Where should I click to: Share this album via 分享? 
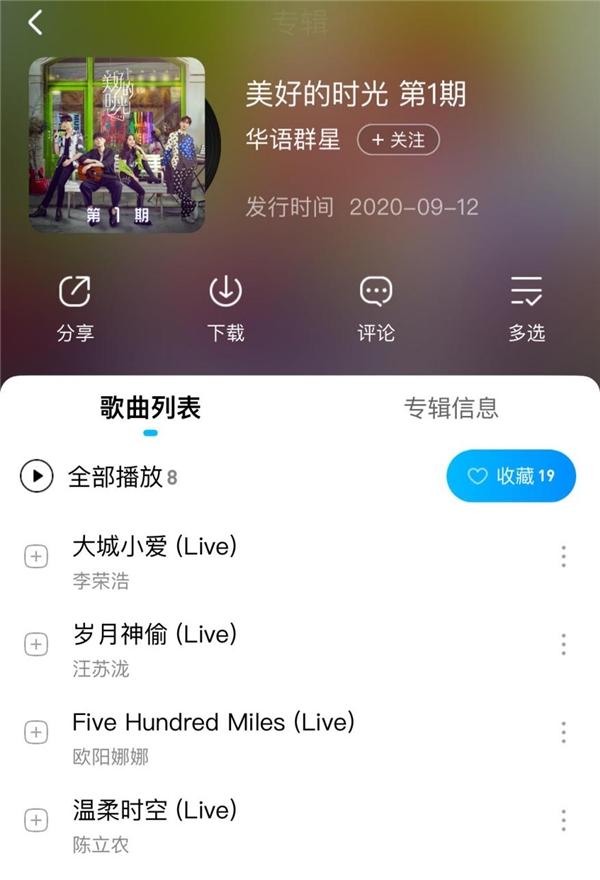point(75,308)
